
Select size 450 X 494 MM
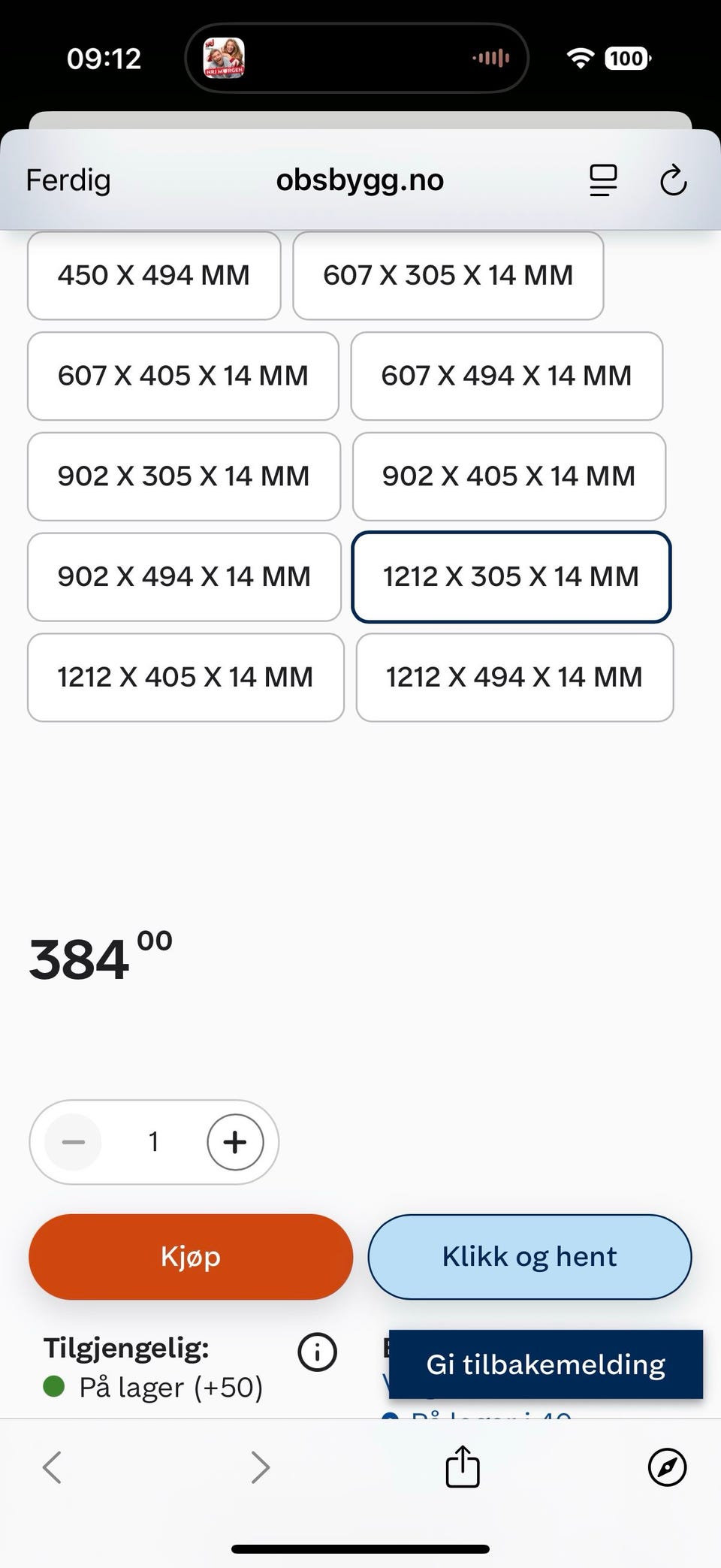[x=154, y=276]
